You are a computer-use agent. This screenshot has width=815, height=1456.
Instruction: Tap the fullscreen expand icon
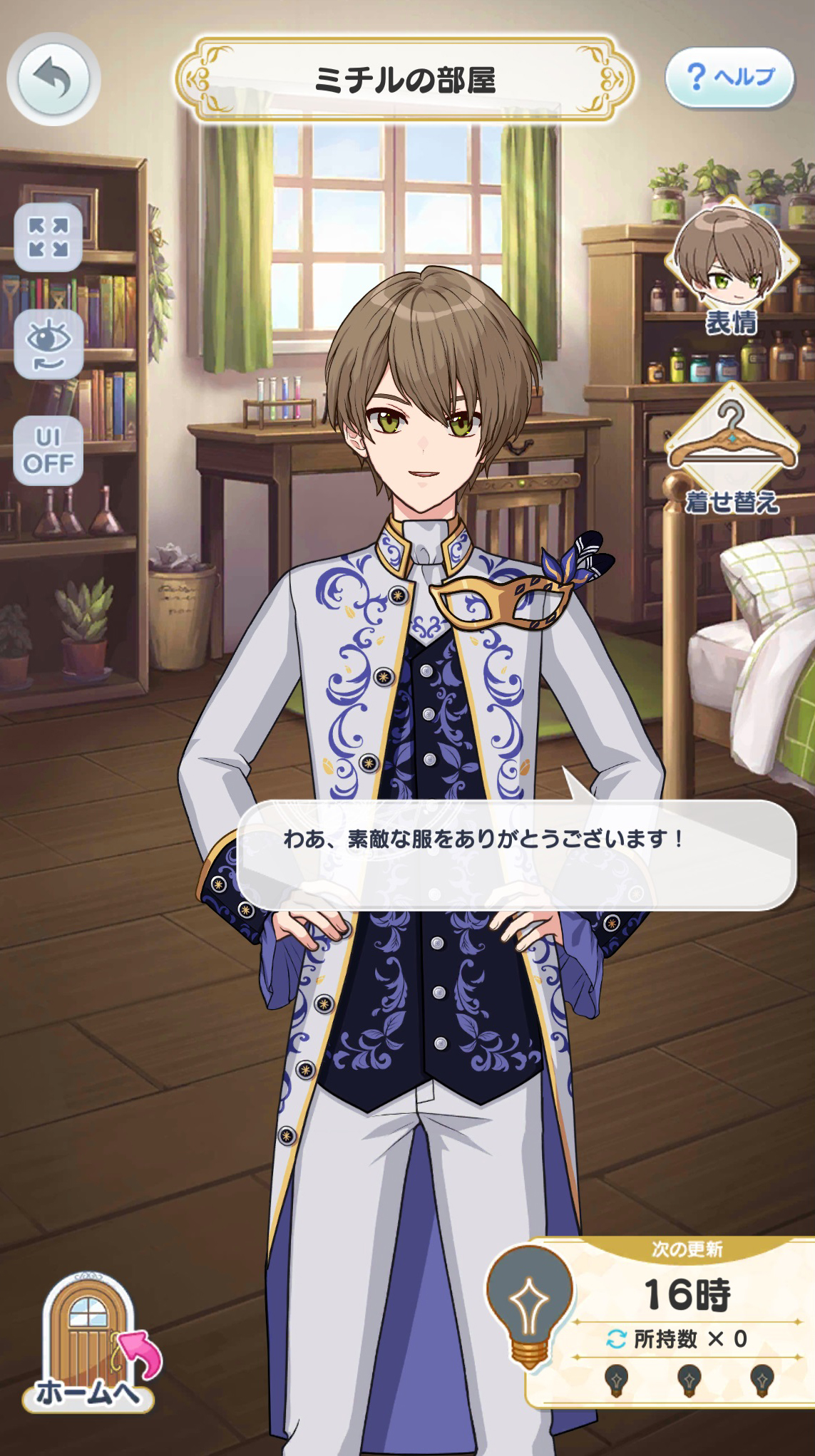click(x=48, y=237)
